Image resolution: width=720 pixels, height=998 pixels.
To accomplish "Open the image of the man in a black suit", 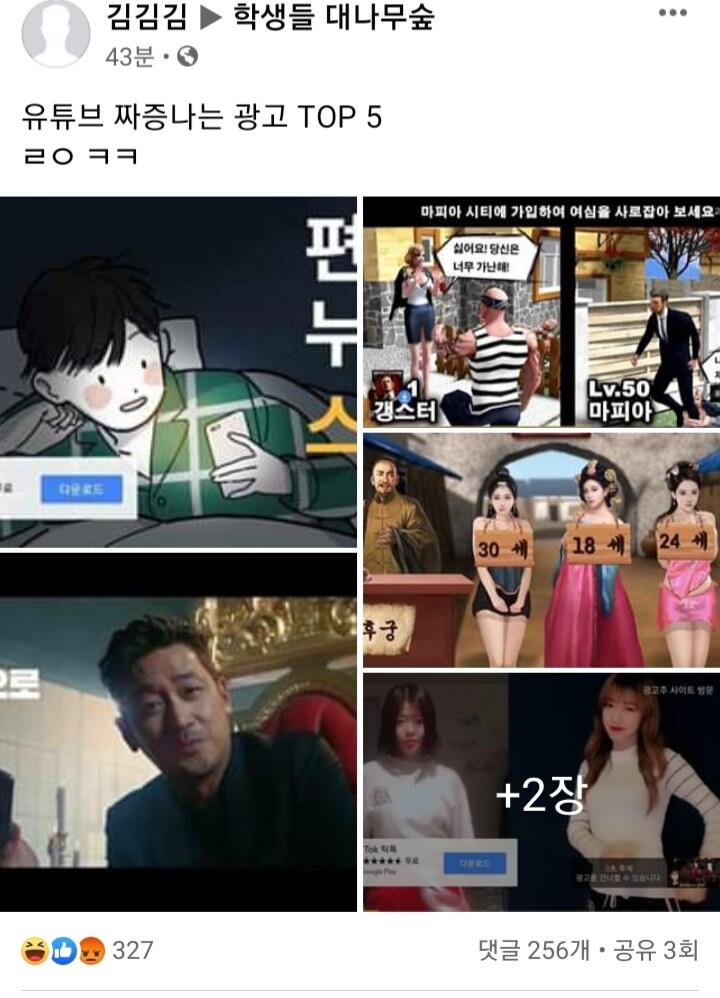I will [x=178, y=732].
